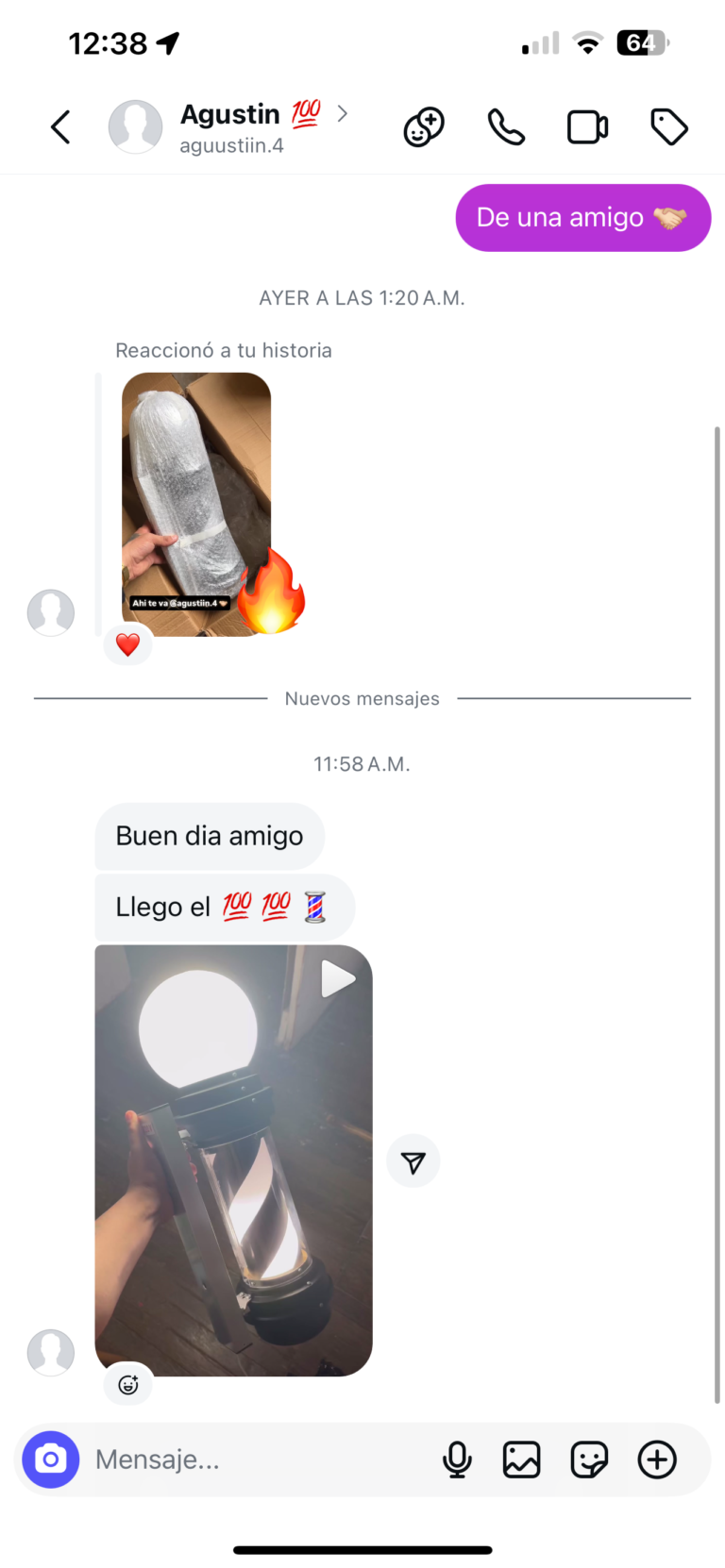Viewport: 725px width, 1568px height.
Task: Tap the Mensaje text field
Action: [x=255, y=1460]
